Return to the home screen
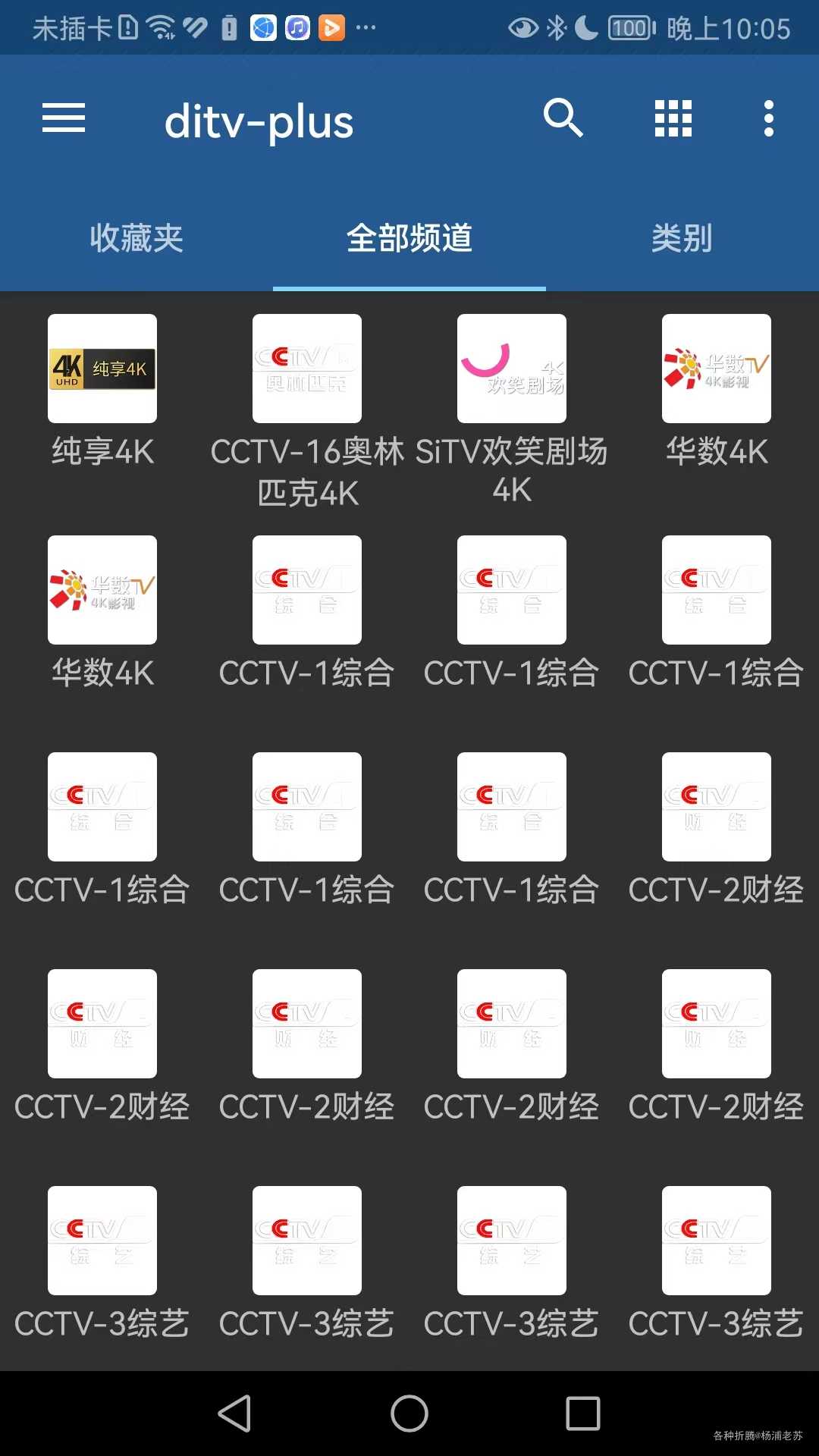819x1456 pixels. [409, 1414]
